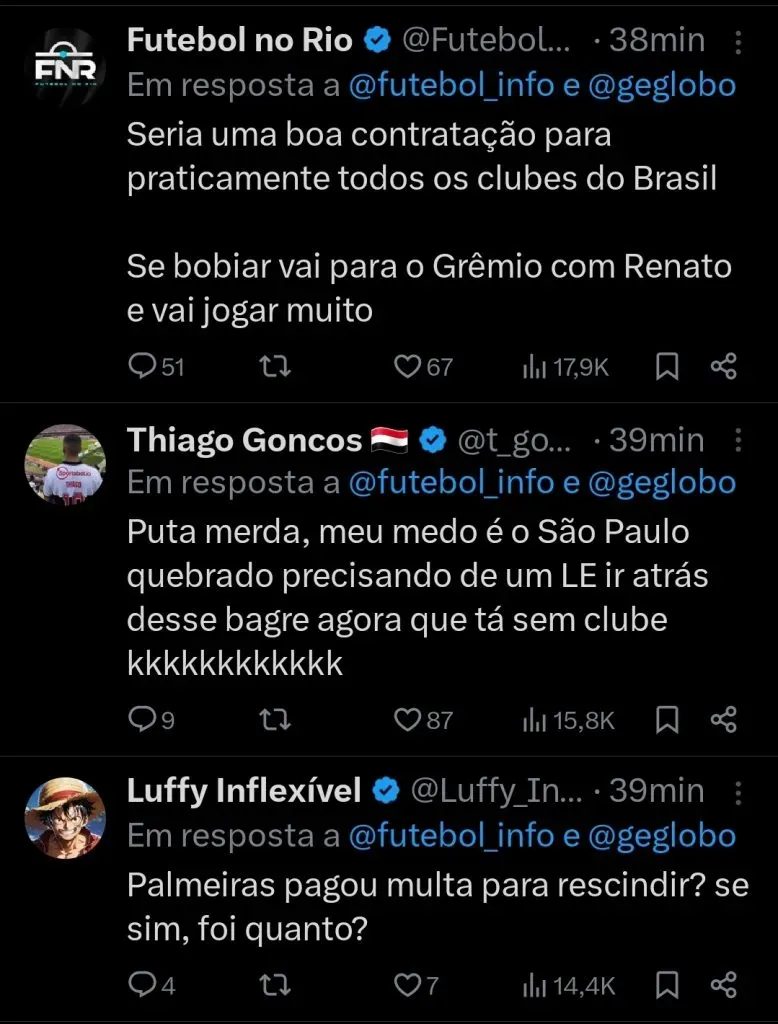Open overflow menu on Luffy Inflexível's tweet
Viewport: 778px width, 1024px height.
(x=738, y=792)
